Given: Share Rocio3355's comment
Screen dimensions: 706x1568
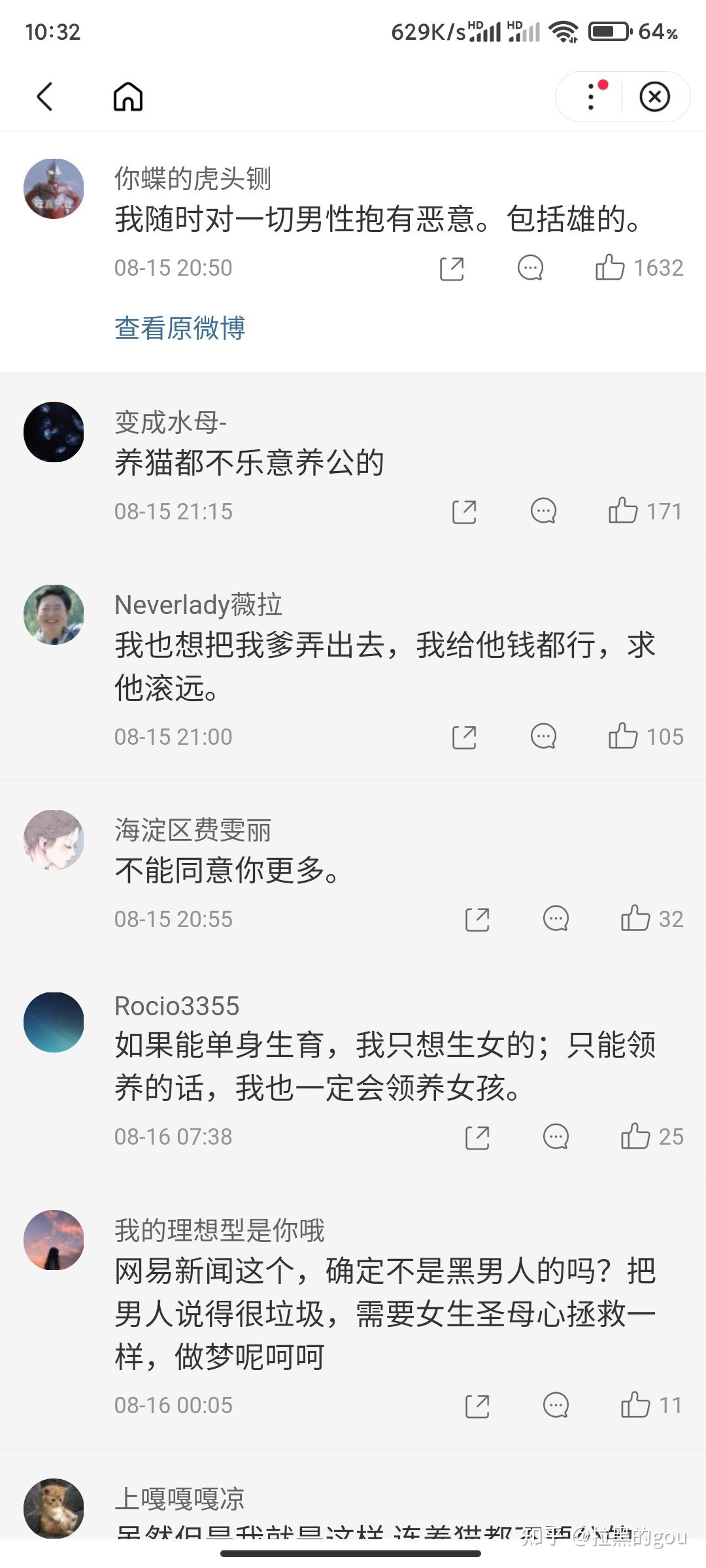Looking at the screenshot, I should click(477, 1137).
